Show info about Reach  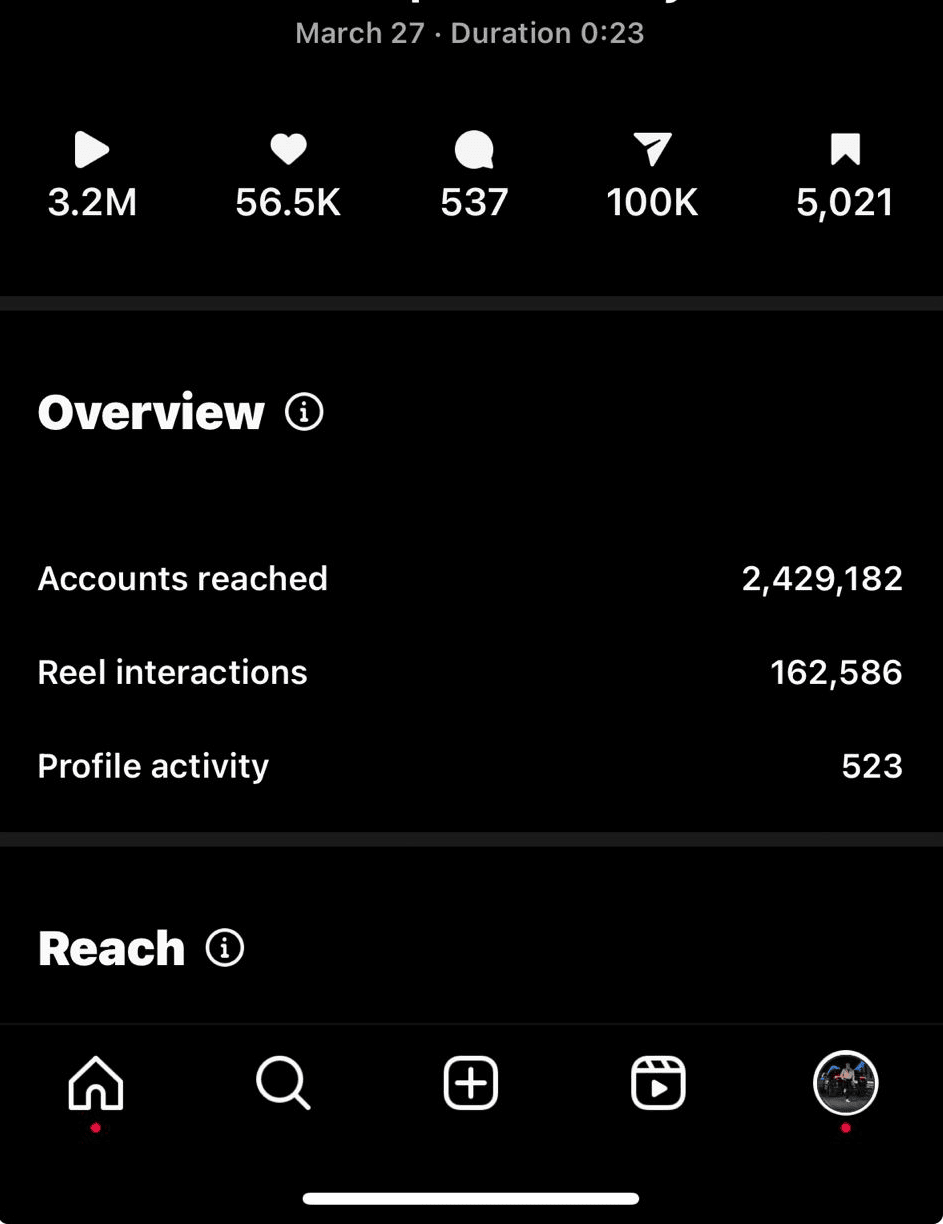[224, 948]
